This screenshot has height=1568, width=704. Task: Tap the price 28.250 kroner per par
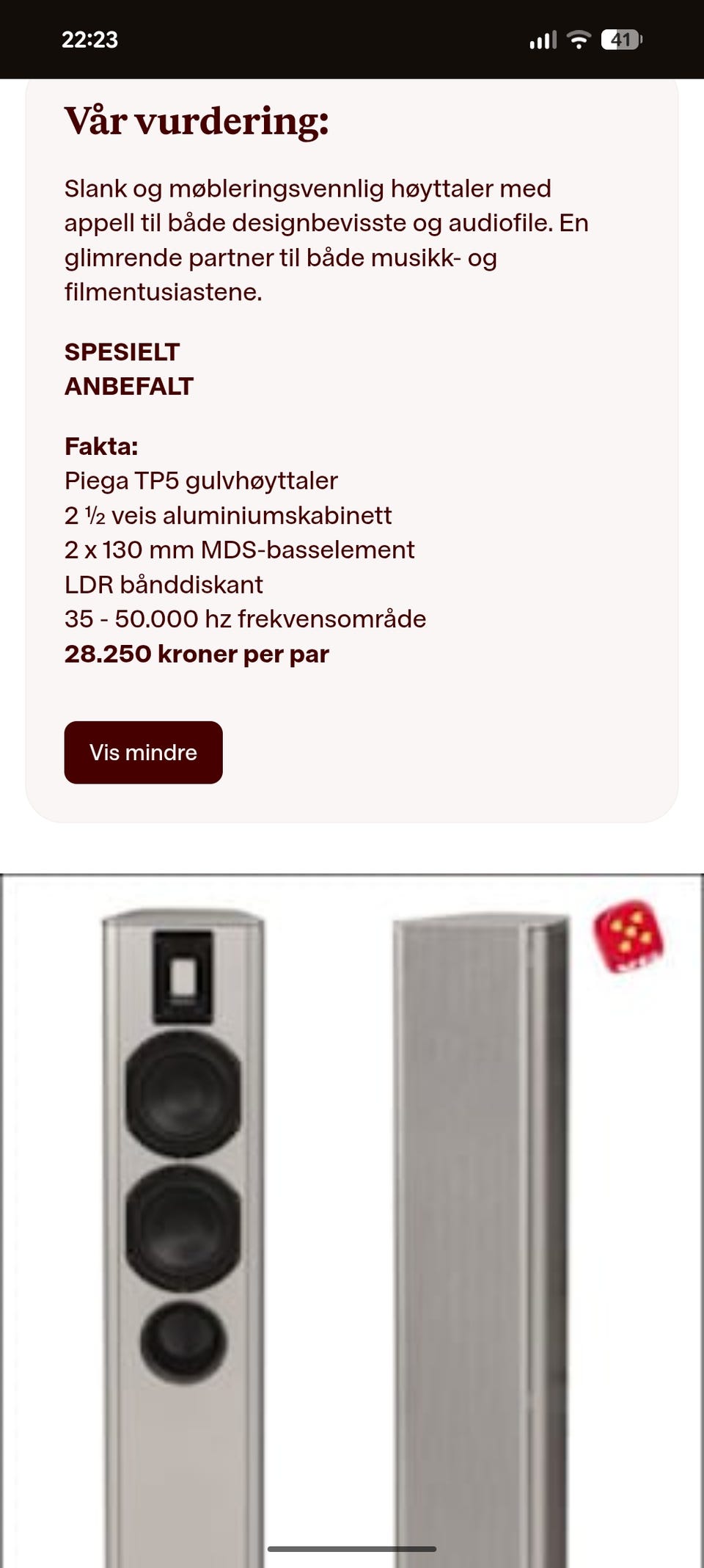[197, 654]
